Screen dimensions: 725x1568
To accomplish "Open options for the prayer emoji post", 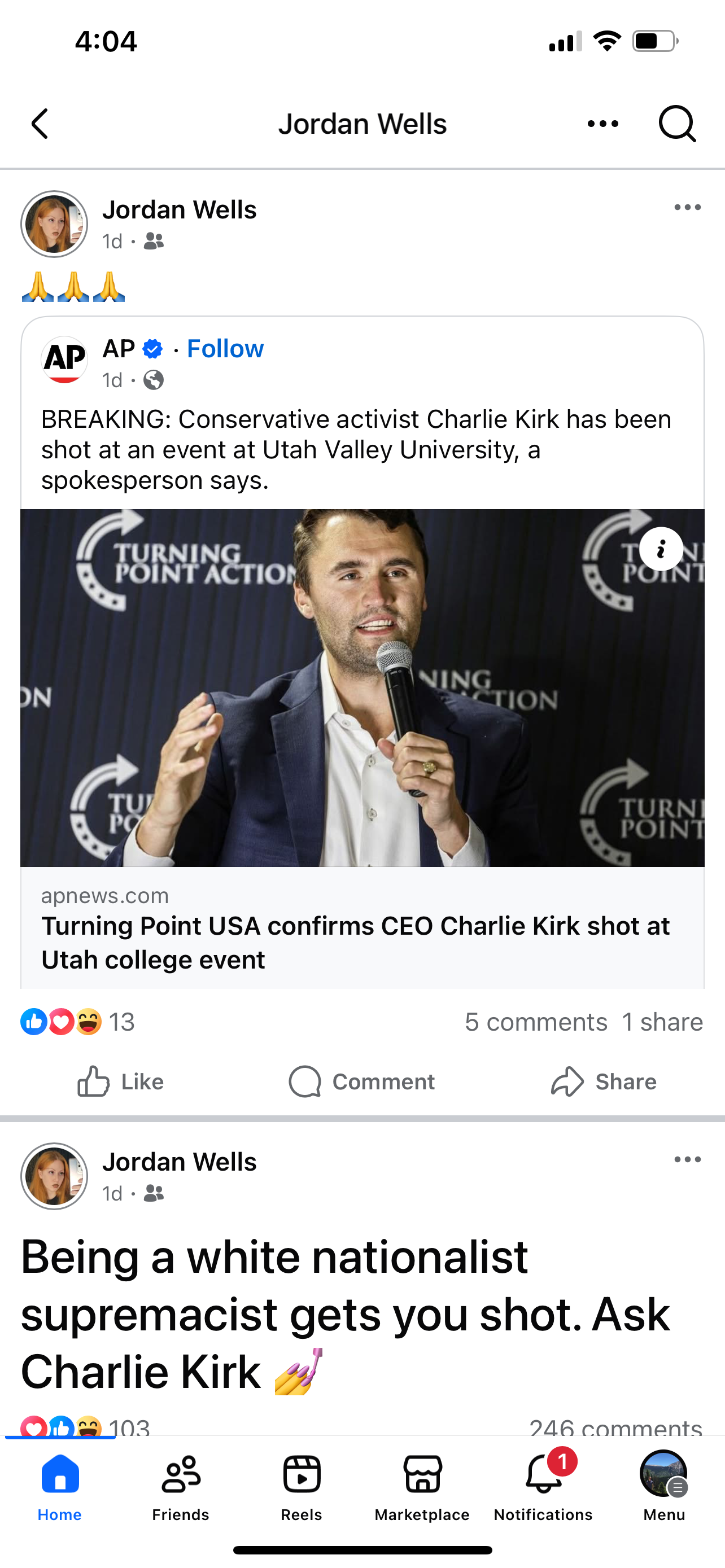I will click(687, 208).
